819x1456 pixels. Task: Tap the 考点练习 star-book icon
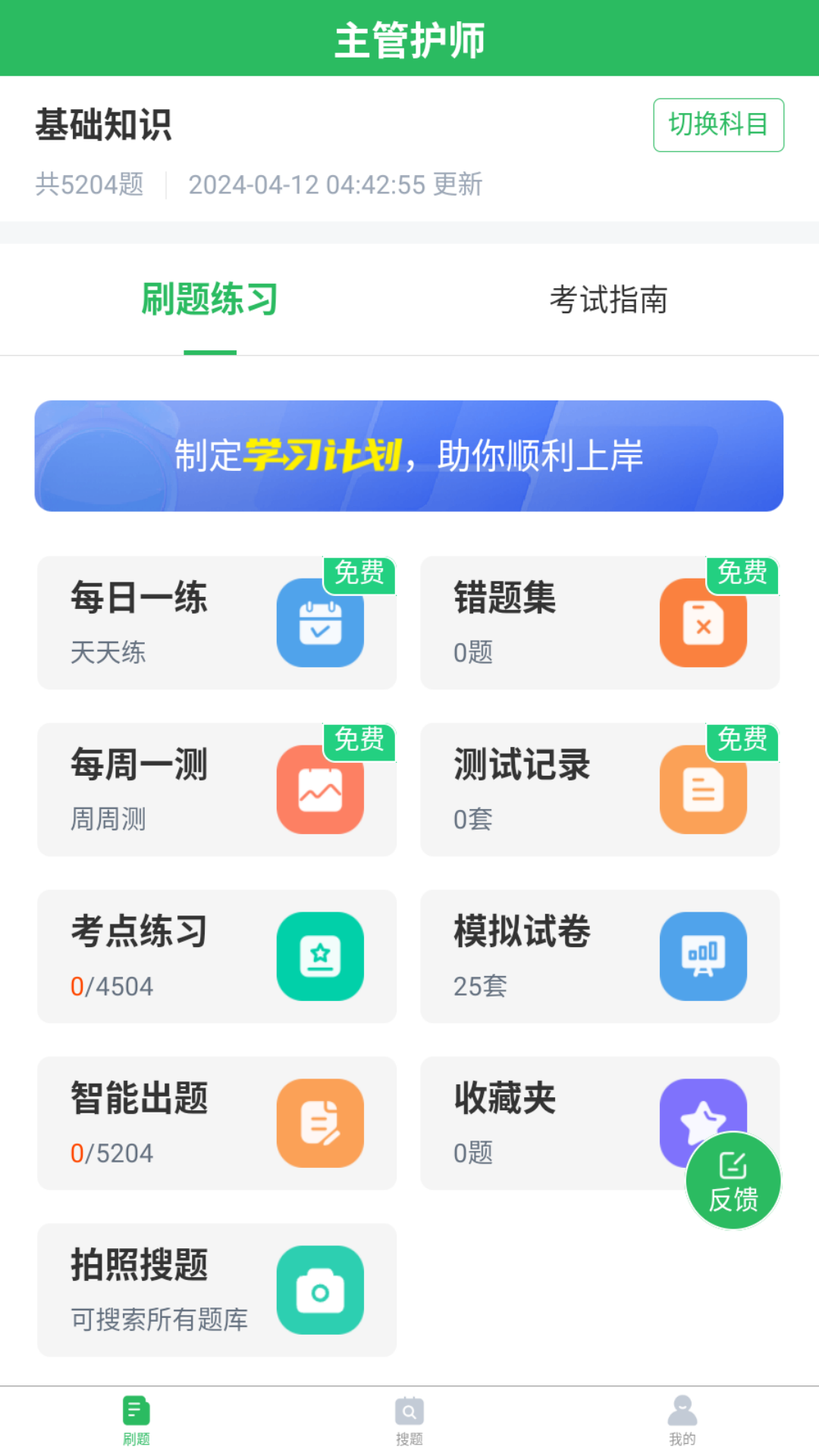[320, 955]
